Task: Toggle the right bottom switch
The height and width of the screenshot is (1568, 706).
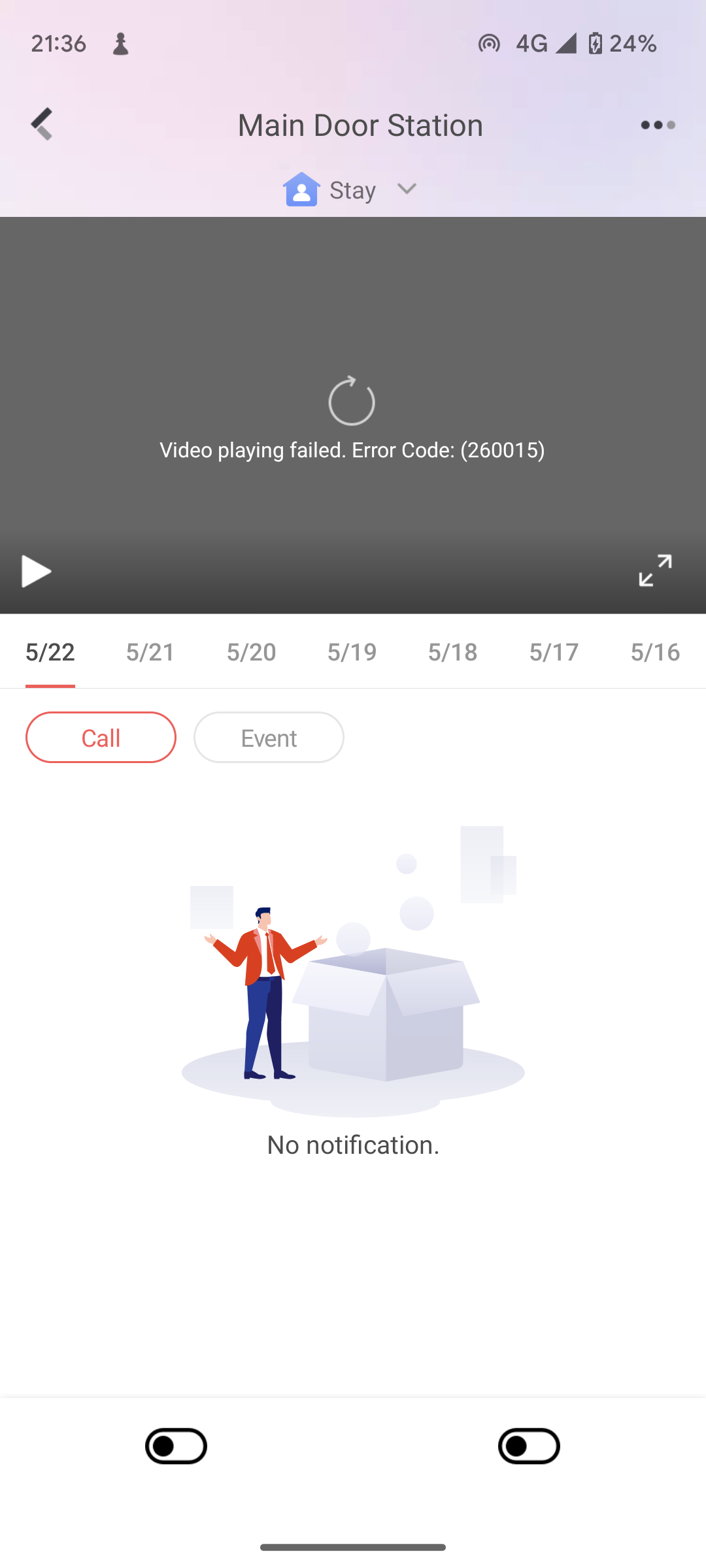Action: [x=529, y=1446]
